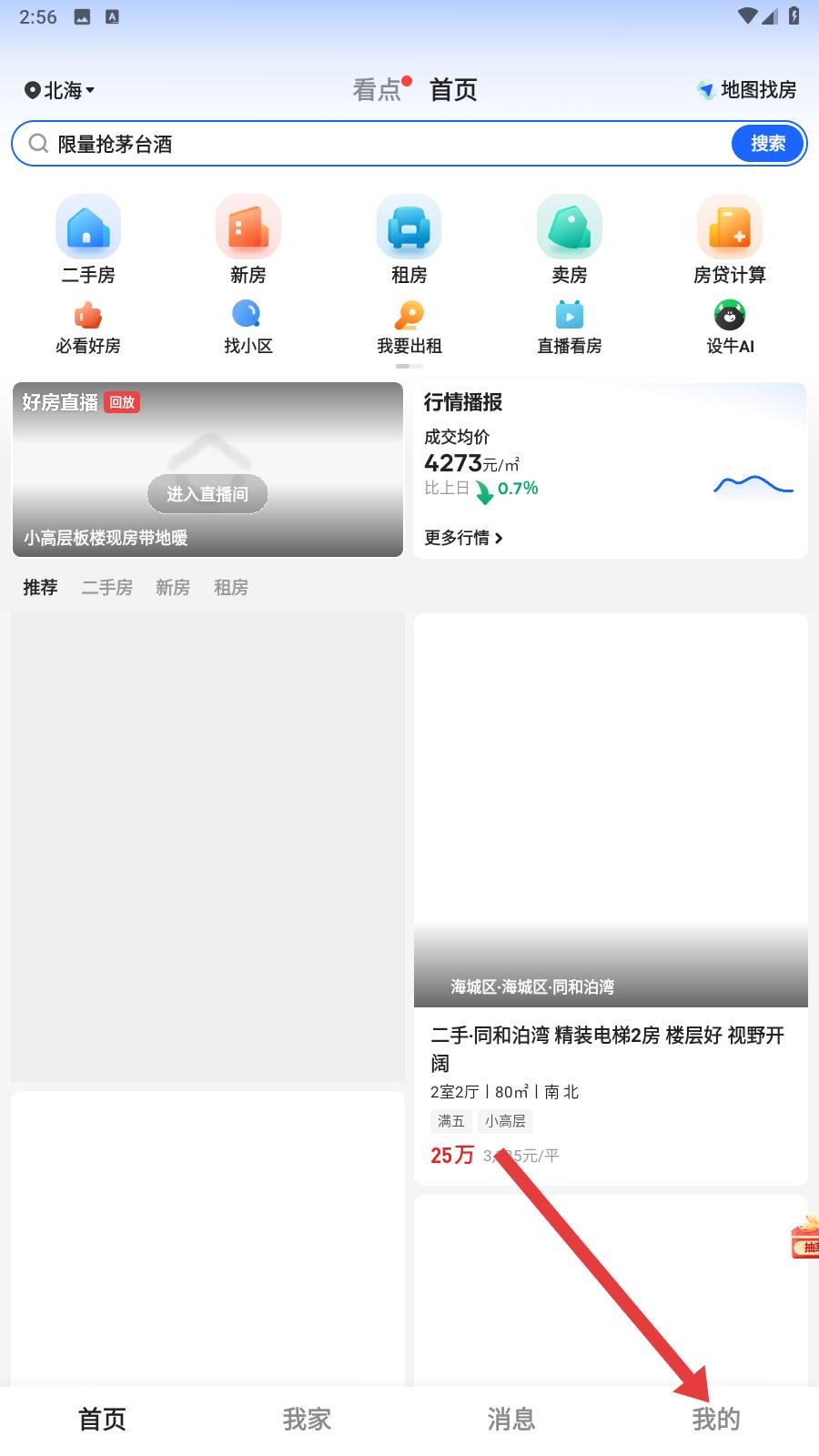
Task: Go to the 我的 bottom tab
Action: [715, 1418]
